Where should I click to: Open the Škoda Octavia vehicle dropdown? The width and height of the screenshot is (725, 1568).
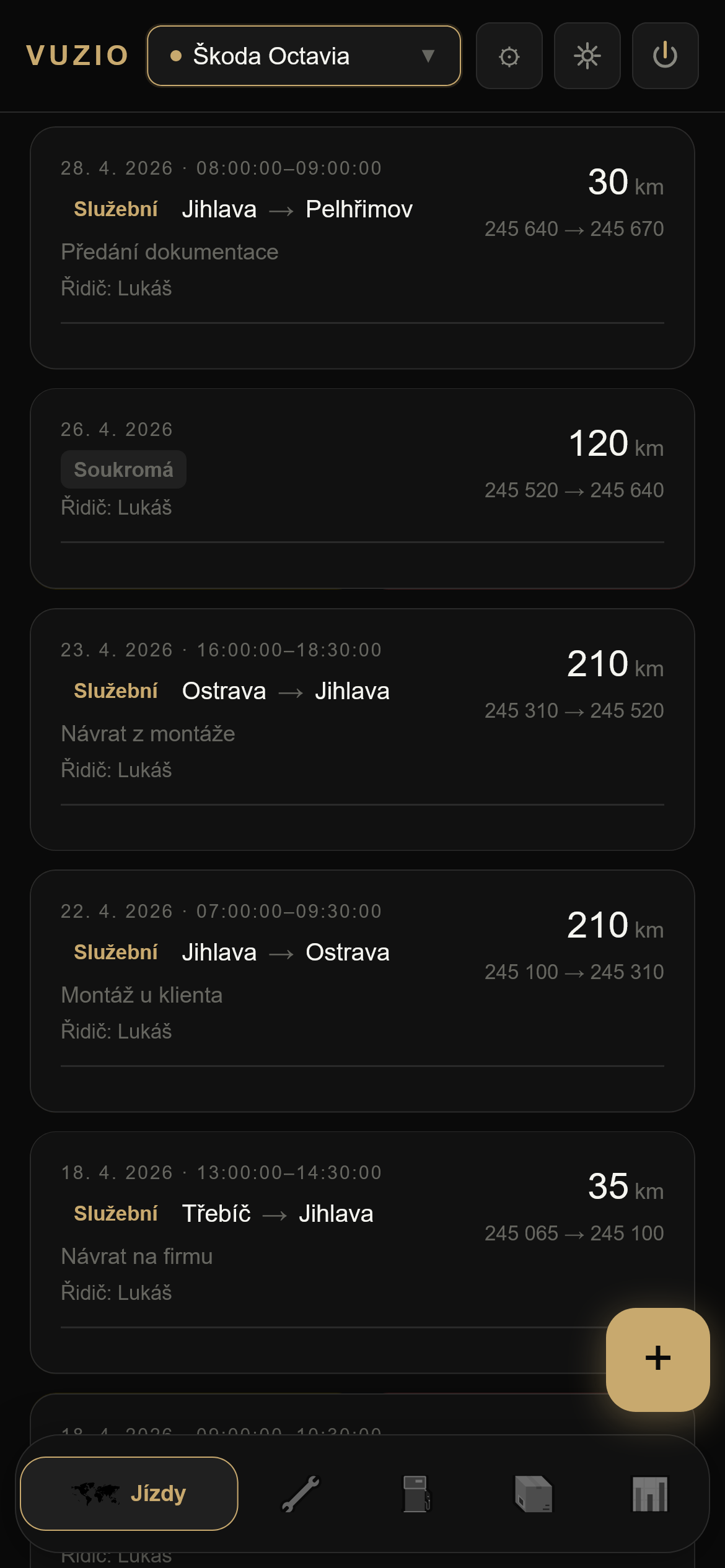(x=303, y=56)
